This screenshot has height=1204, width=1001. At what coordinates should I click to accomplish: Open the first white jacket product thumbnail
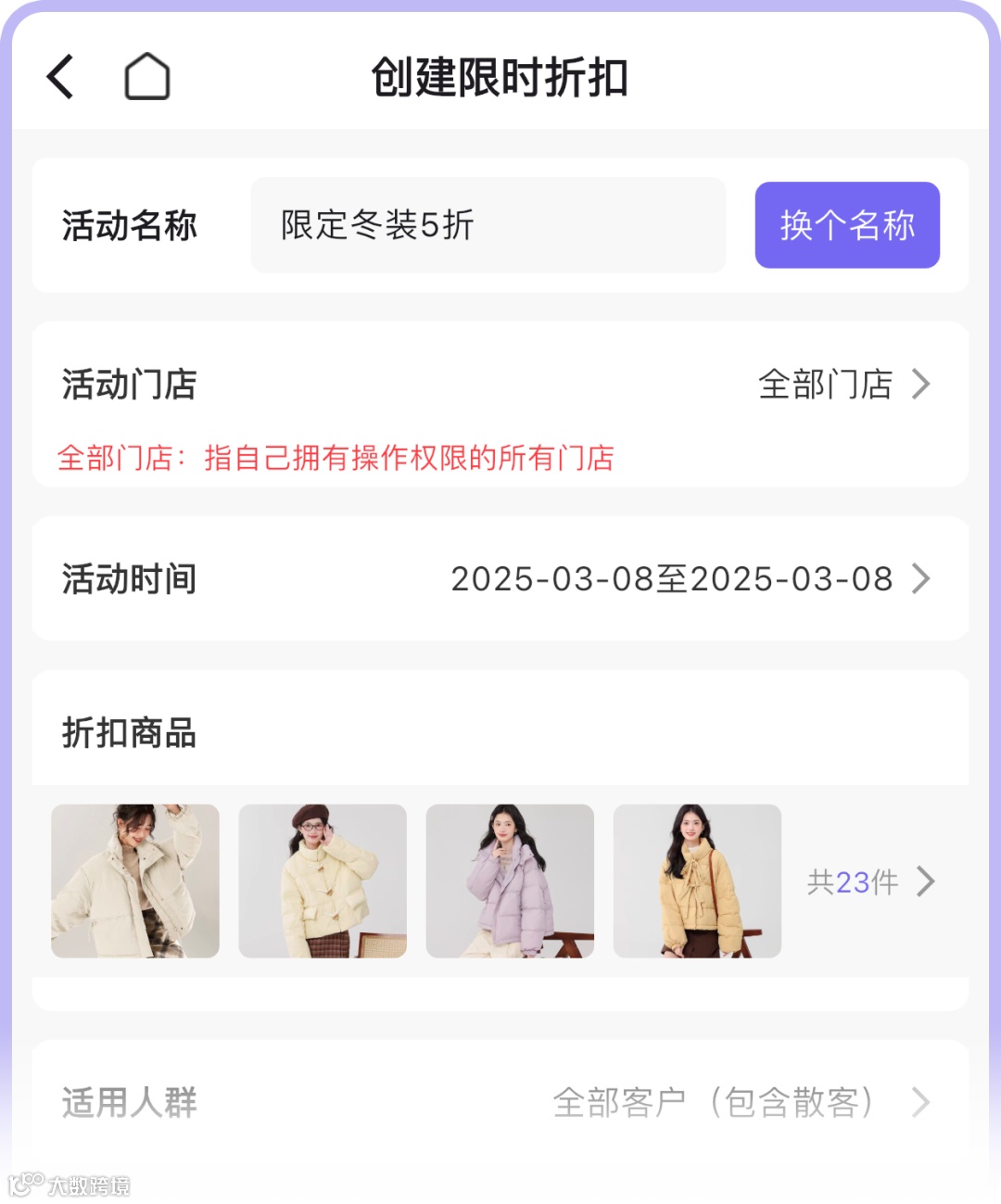pos(135,881)
